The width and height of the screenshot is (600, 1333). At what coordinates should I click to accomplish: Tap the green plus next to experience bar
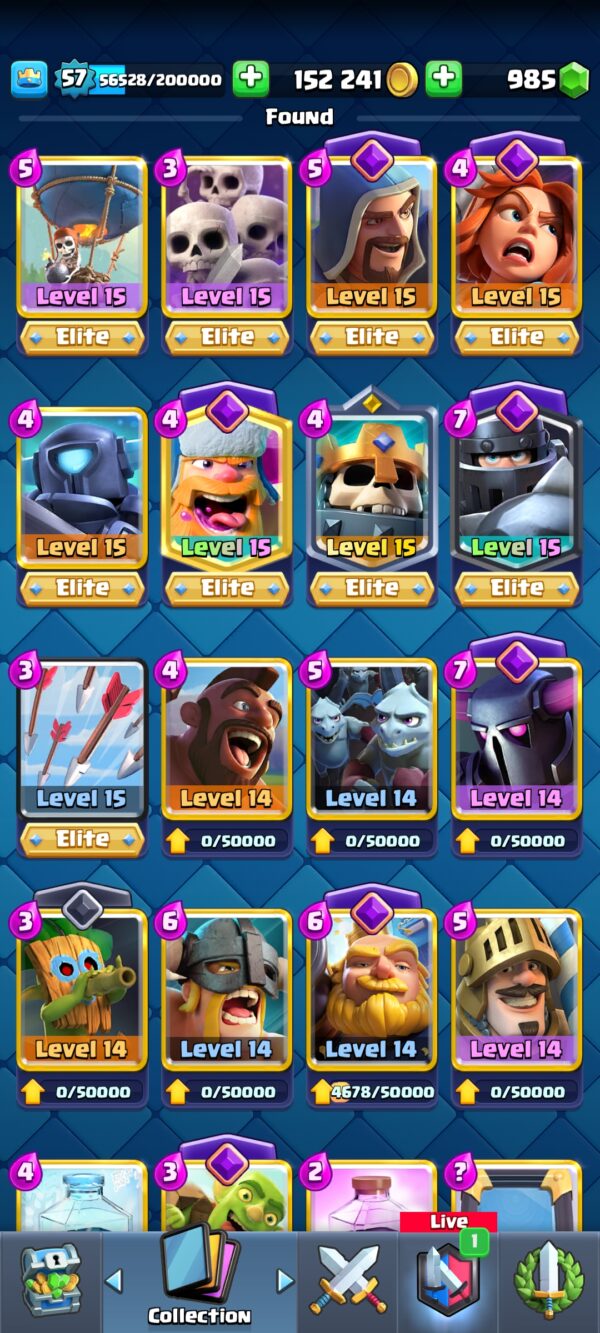click(251, 79)
